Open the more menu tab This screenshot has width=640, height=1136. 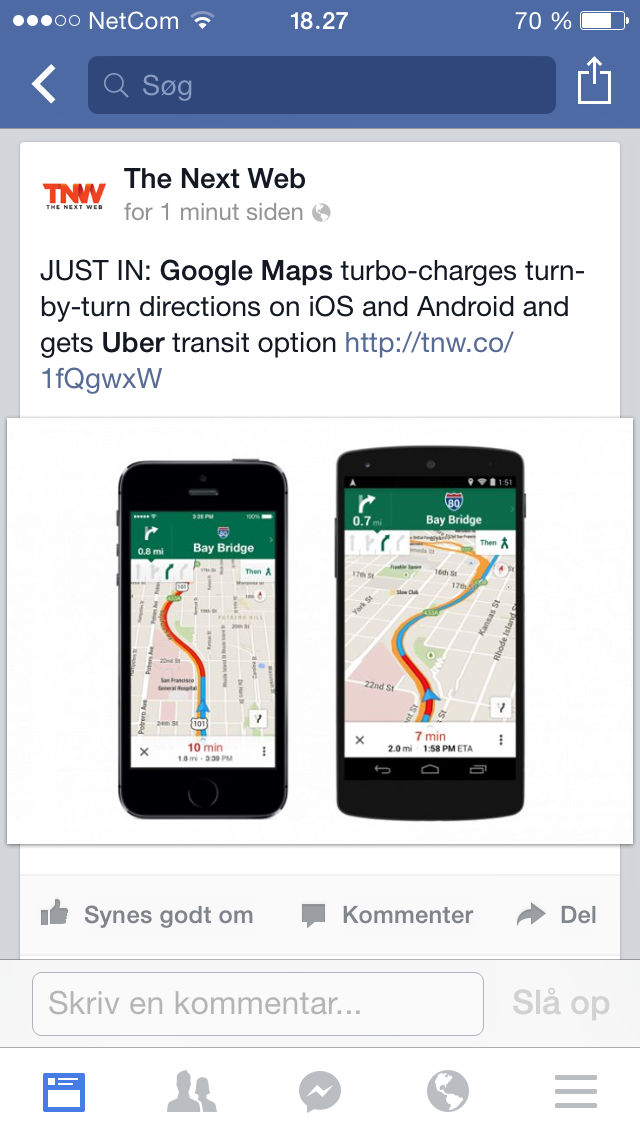tap(576, 1092)
